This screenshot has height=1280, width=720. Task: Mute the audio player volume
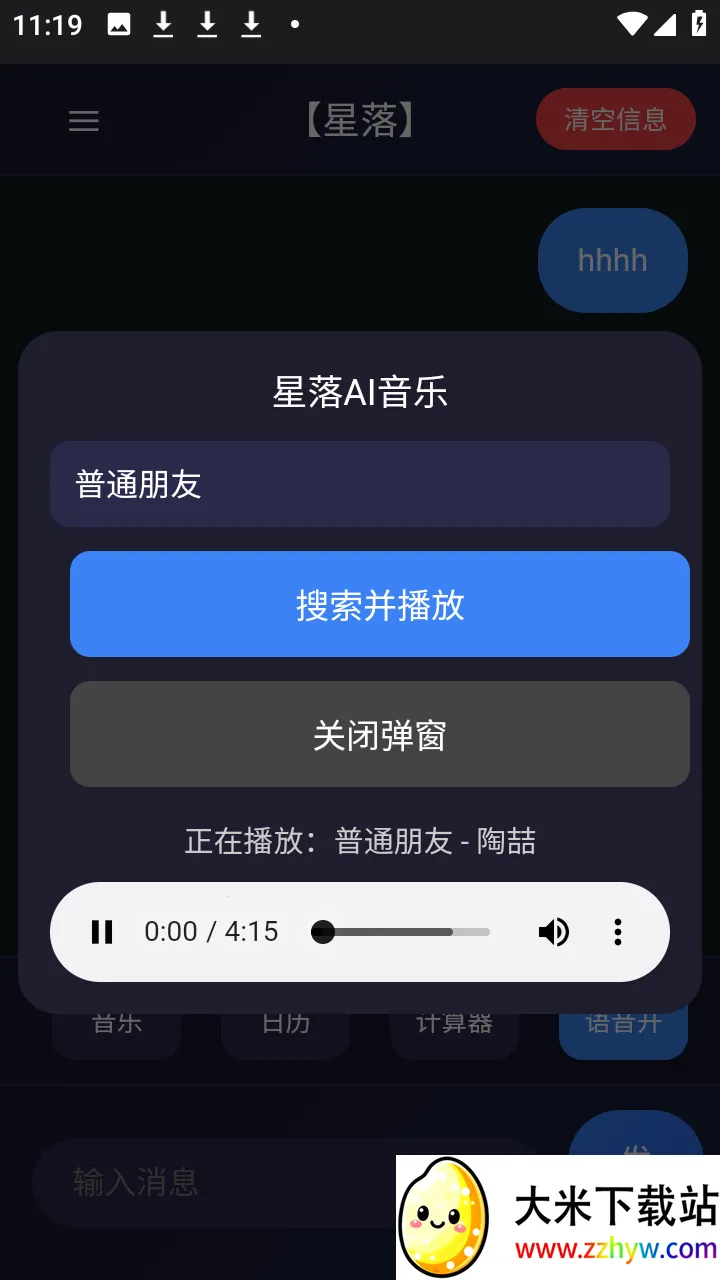tap(554, 932)
